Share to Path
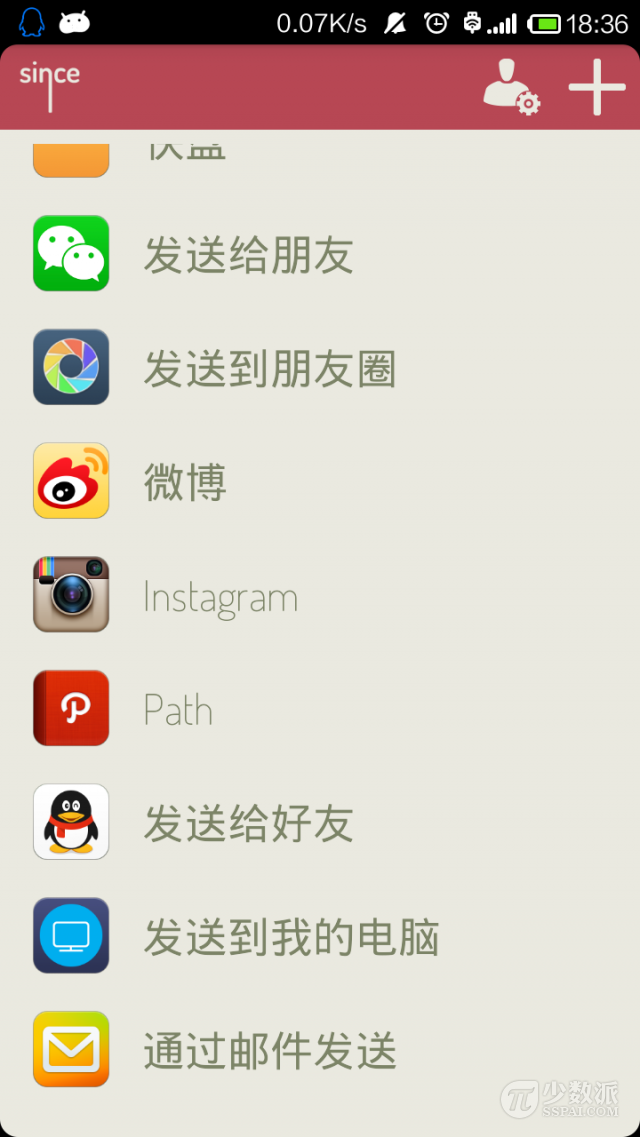This screenshot has height=1137, width=640. point(178,710)
